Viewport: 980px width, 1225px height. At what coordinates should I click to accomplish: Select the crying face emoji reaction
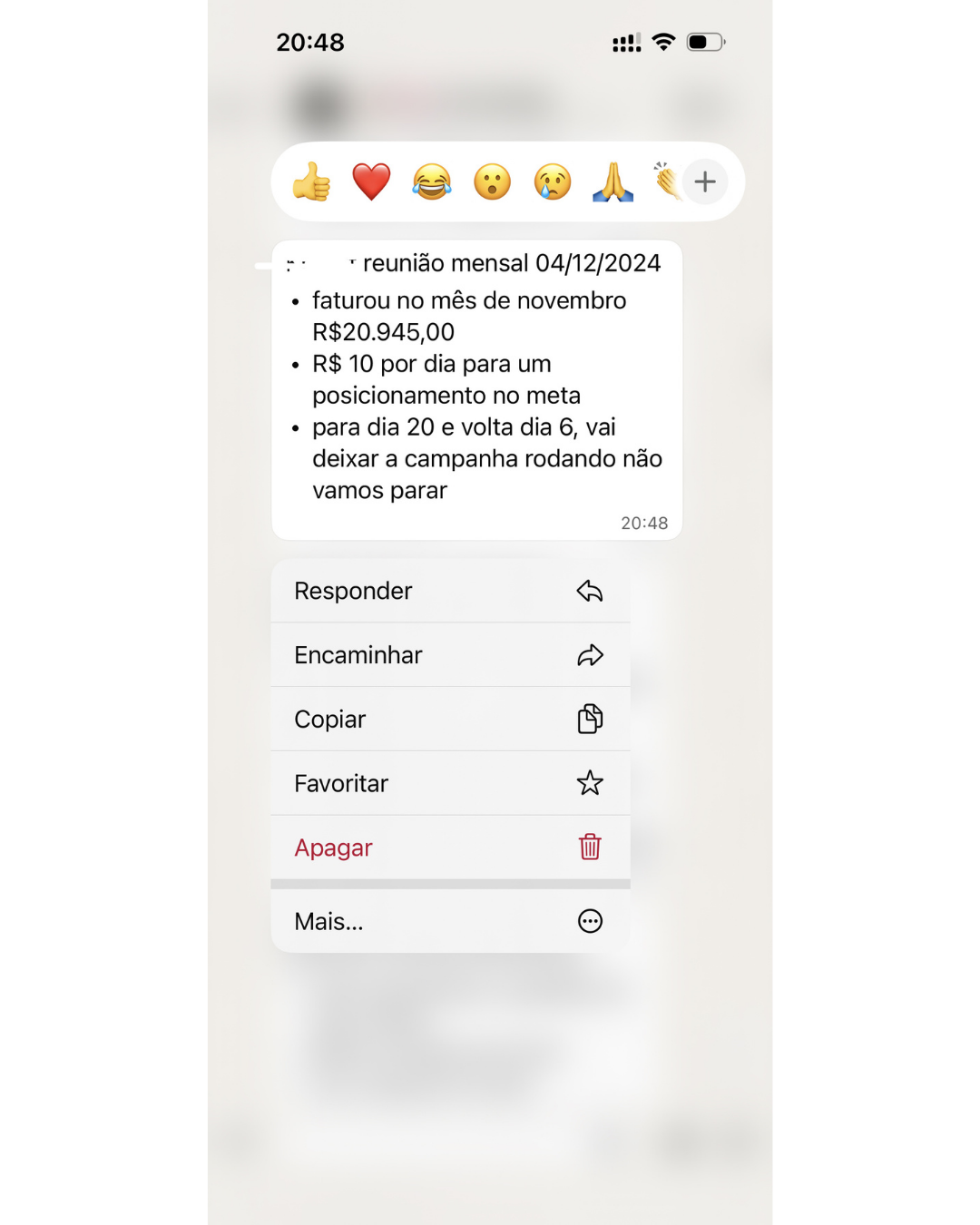pyautogui.click(x=553, y=181)
